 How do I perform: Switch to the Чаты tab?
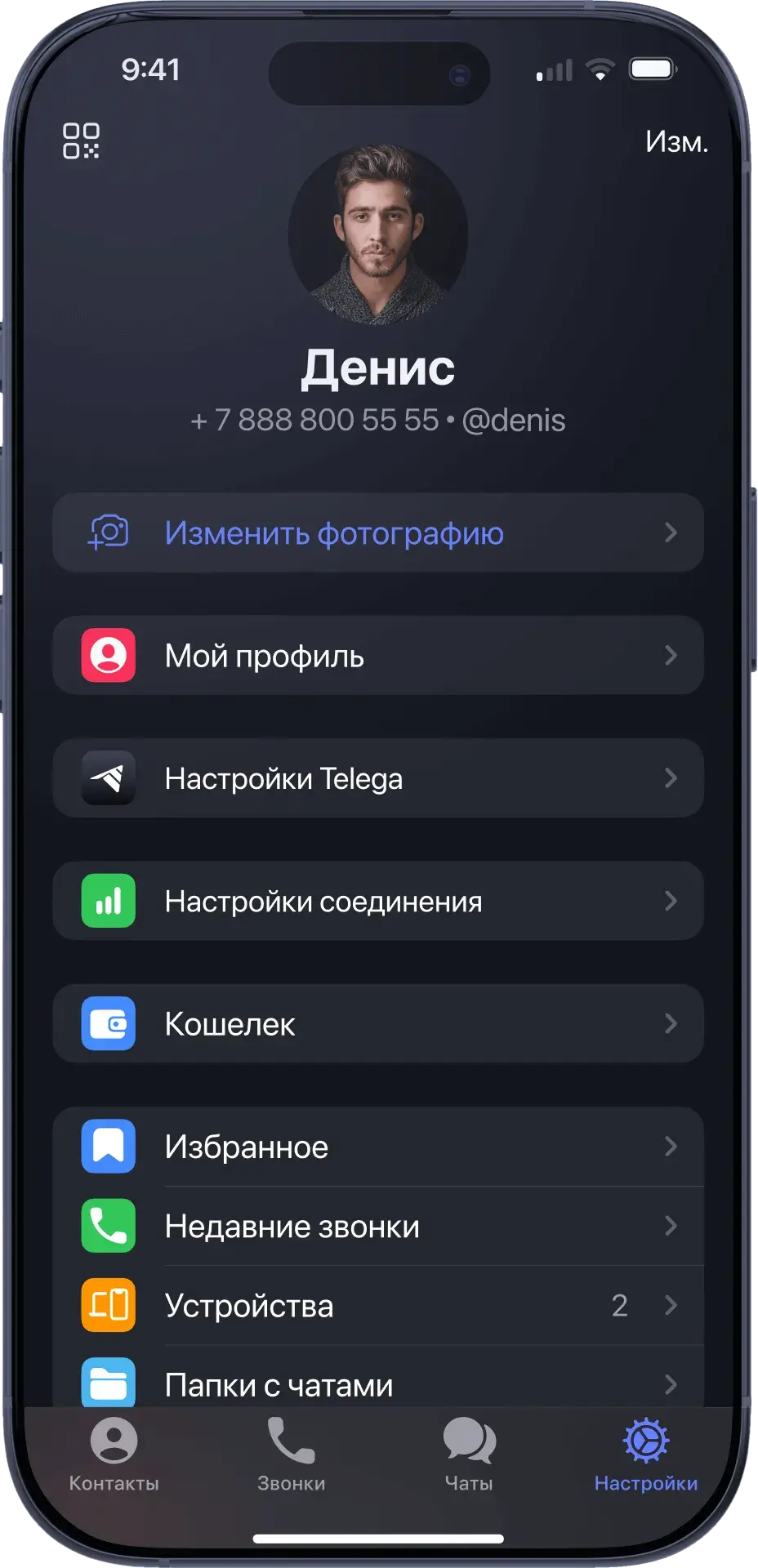point(469,1455)
